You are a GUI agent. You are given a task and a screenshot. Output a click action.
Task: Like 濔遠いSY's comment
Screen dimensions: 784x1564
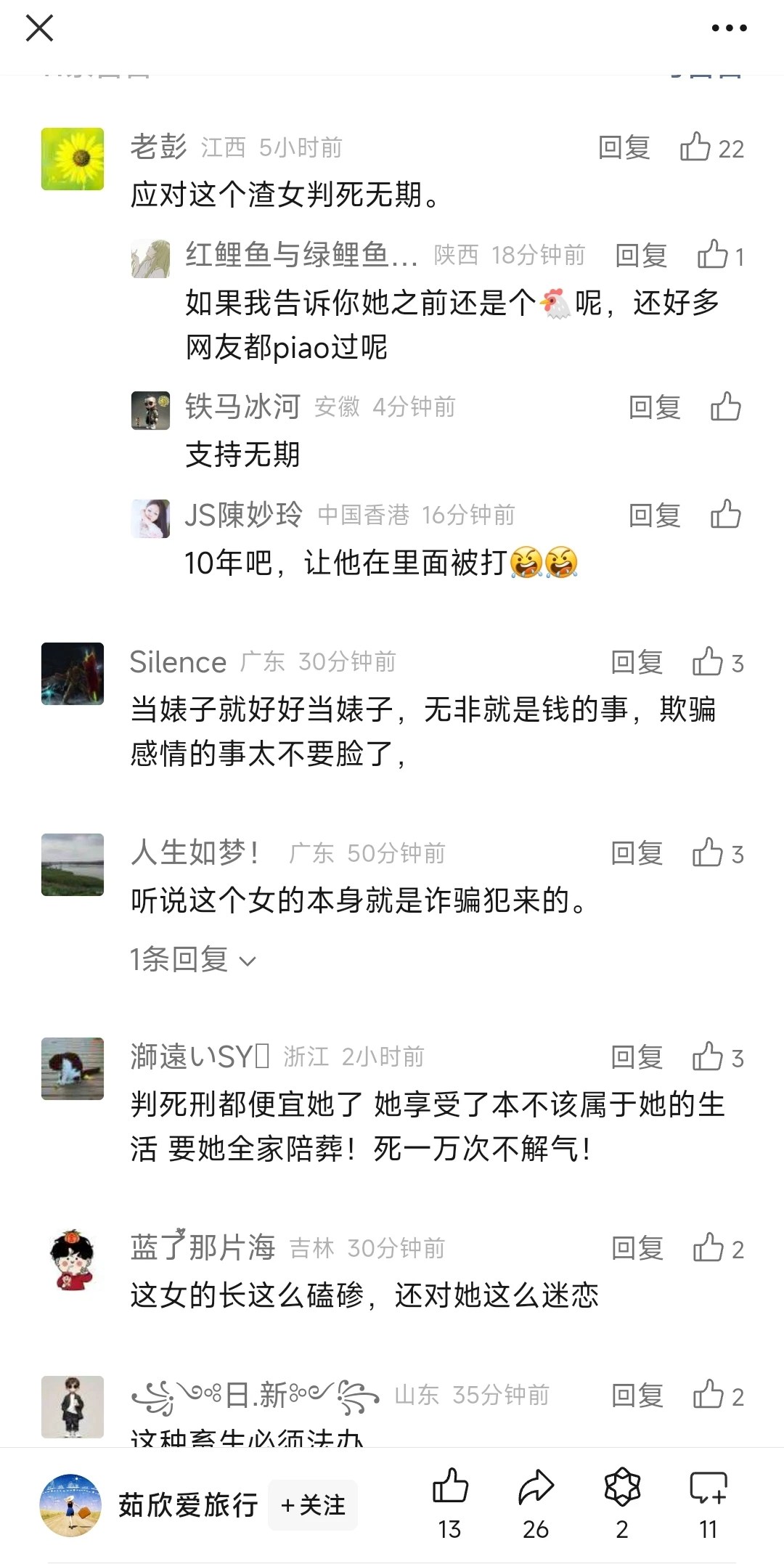click(706, 1058)
